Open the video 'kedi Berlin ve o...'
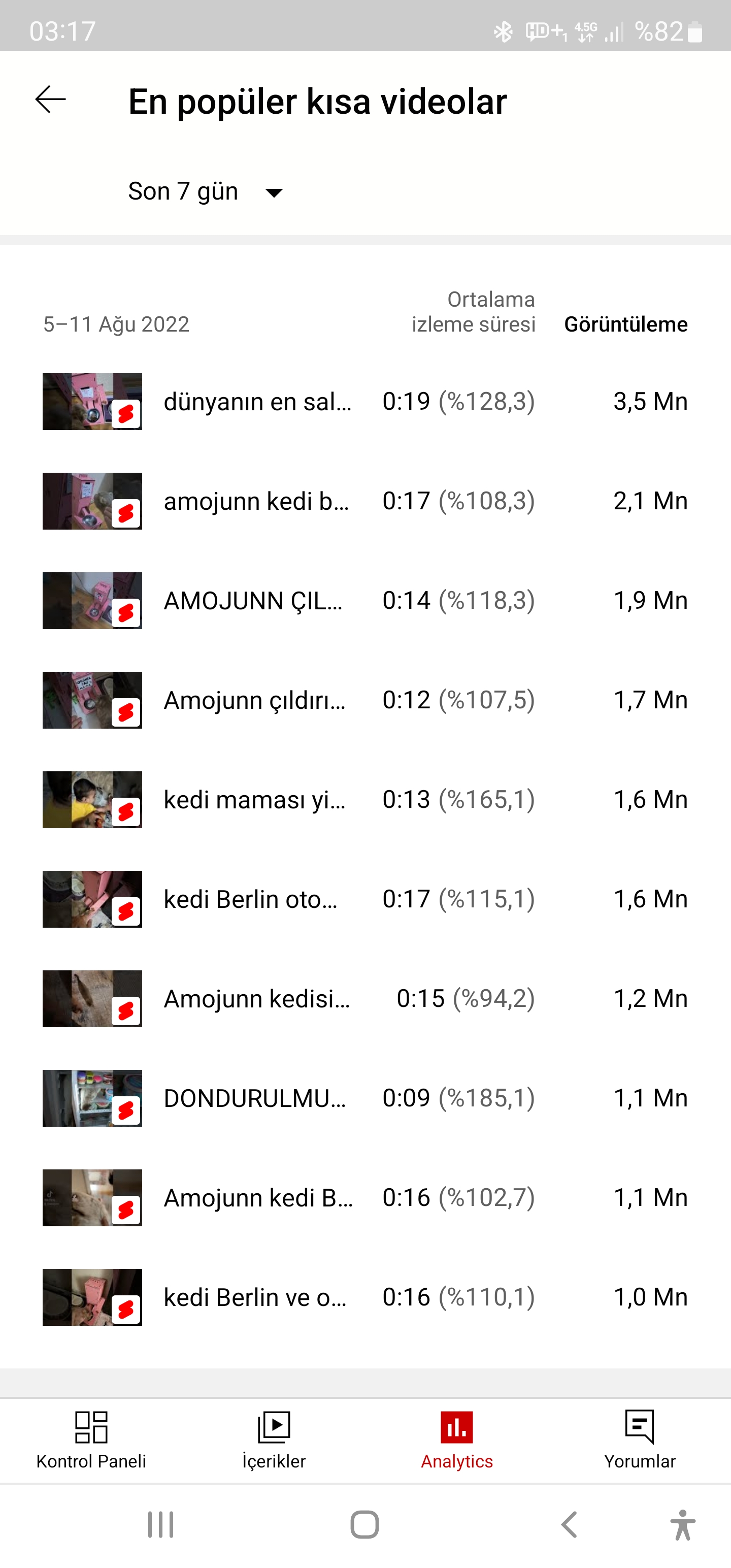This screenshot has width=731, height=1568. 365,1297
